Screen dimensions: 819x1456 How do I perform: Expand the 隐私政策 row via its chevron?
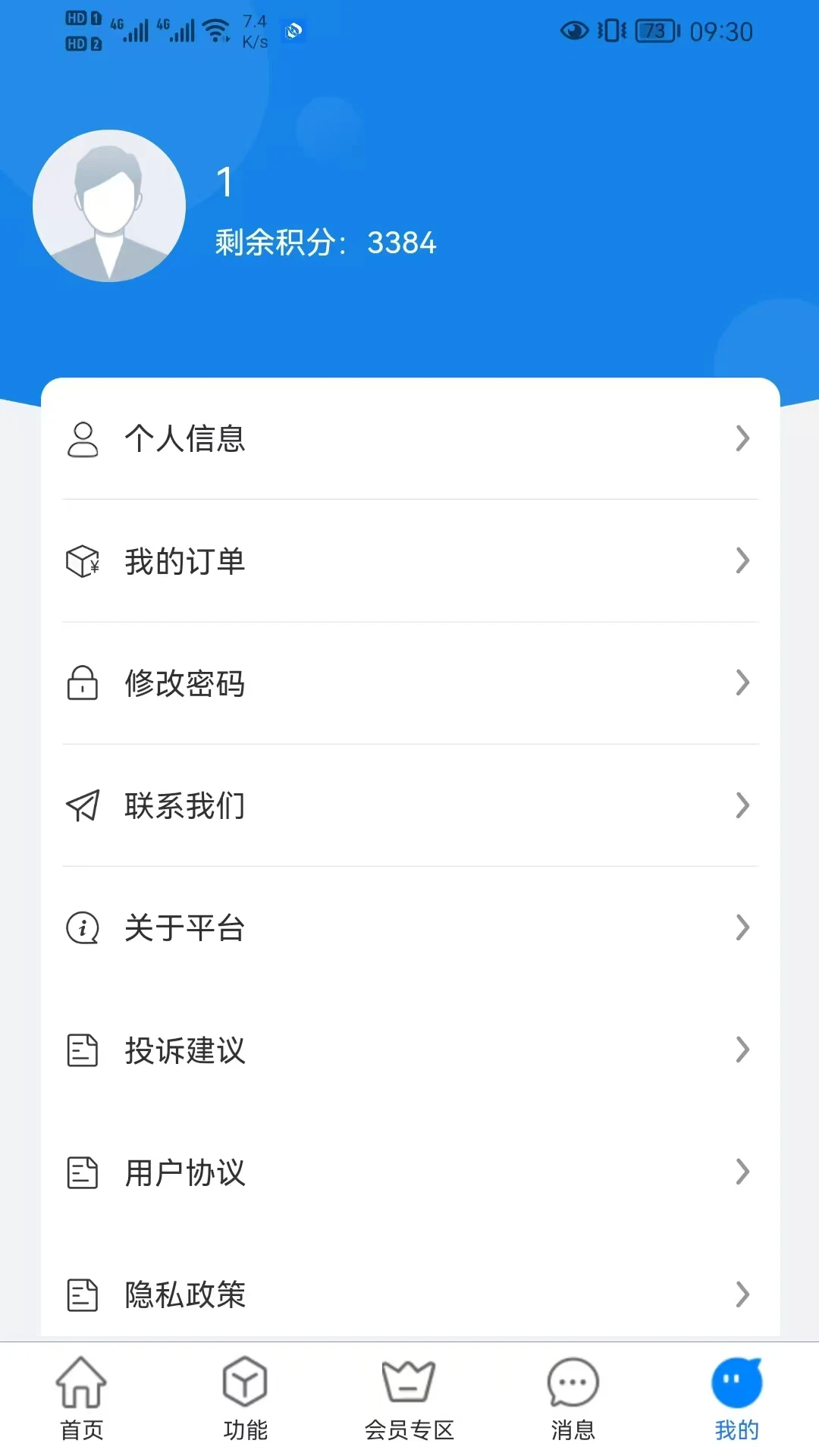click(741, 1296)
